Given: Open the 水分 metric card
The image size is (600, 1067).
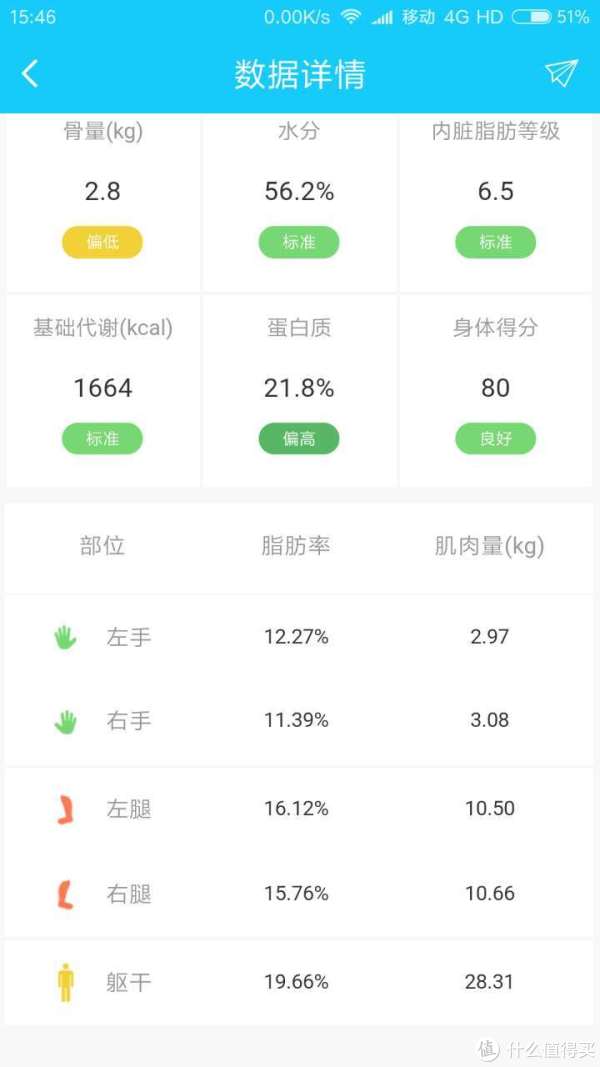Looking at the screenshot, I should click(x=299, y=203).
